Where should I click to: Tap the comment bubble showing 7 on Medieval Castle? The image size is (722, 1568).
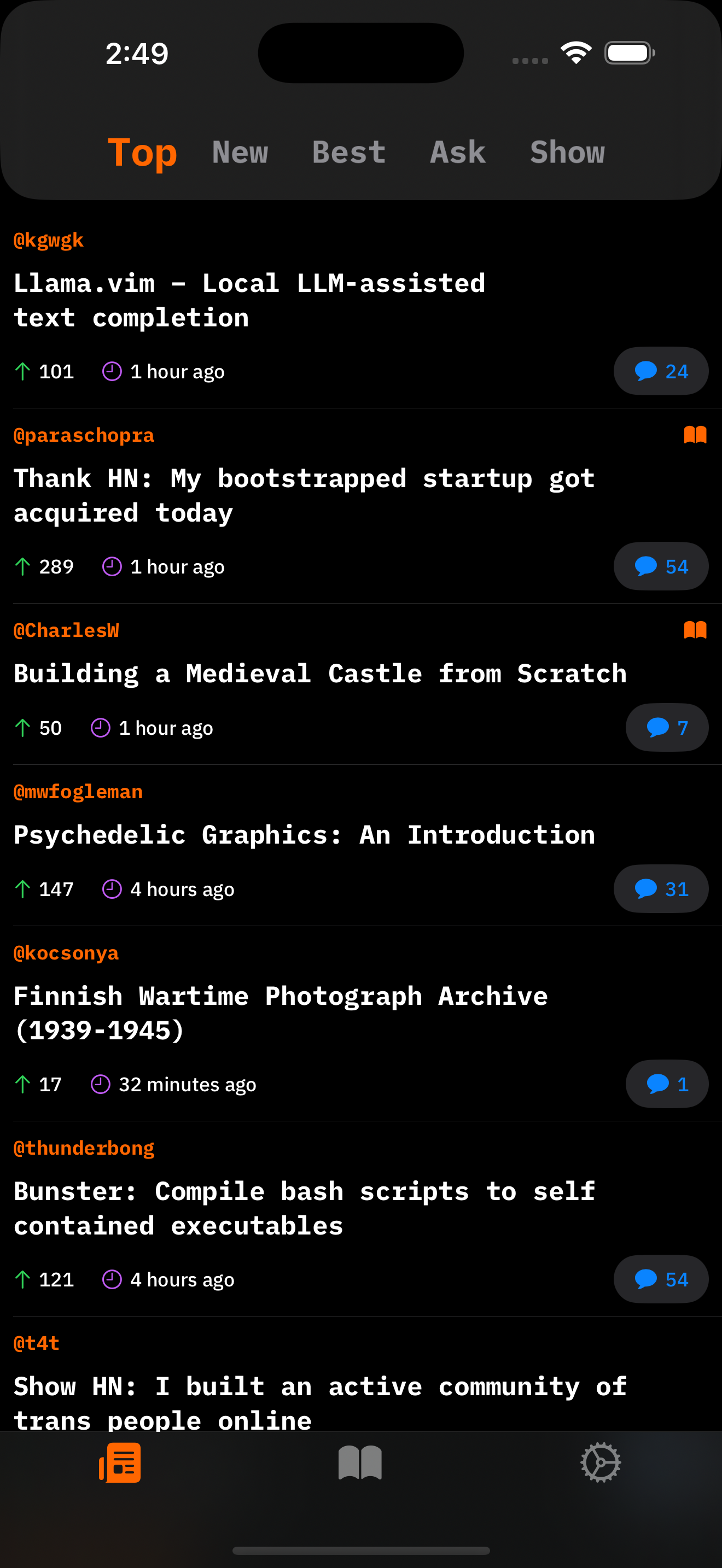(667, 727)
